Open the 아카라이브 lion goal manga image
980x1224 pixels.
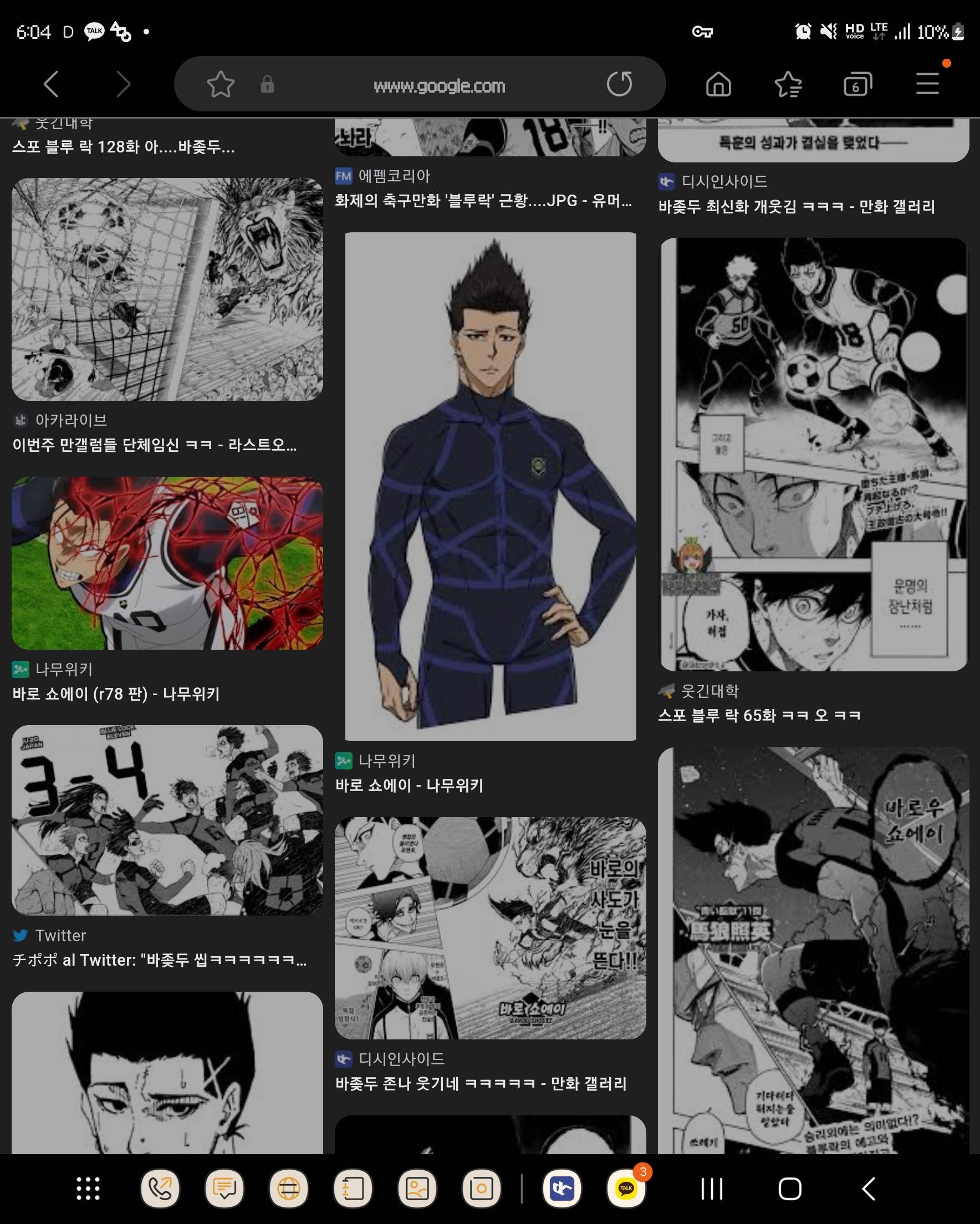(x=167, y=289)
